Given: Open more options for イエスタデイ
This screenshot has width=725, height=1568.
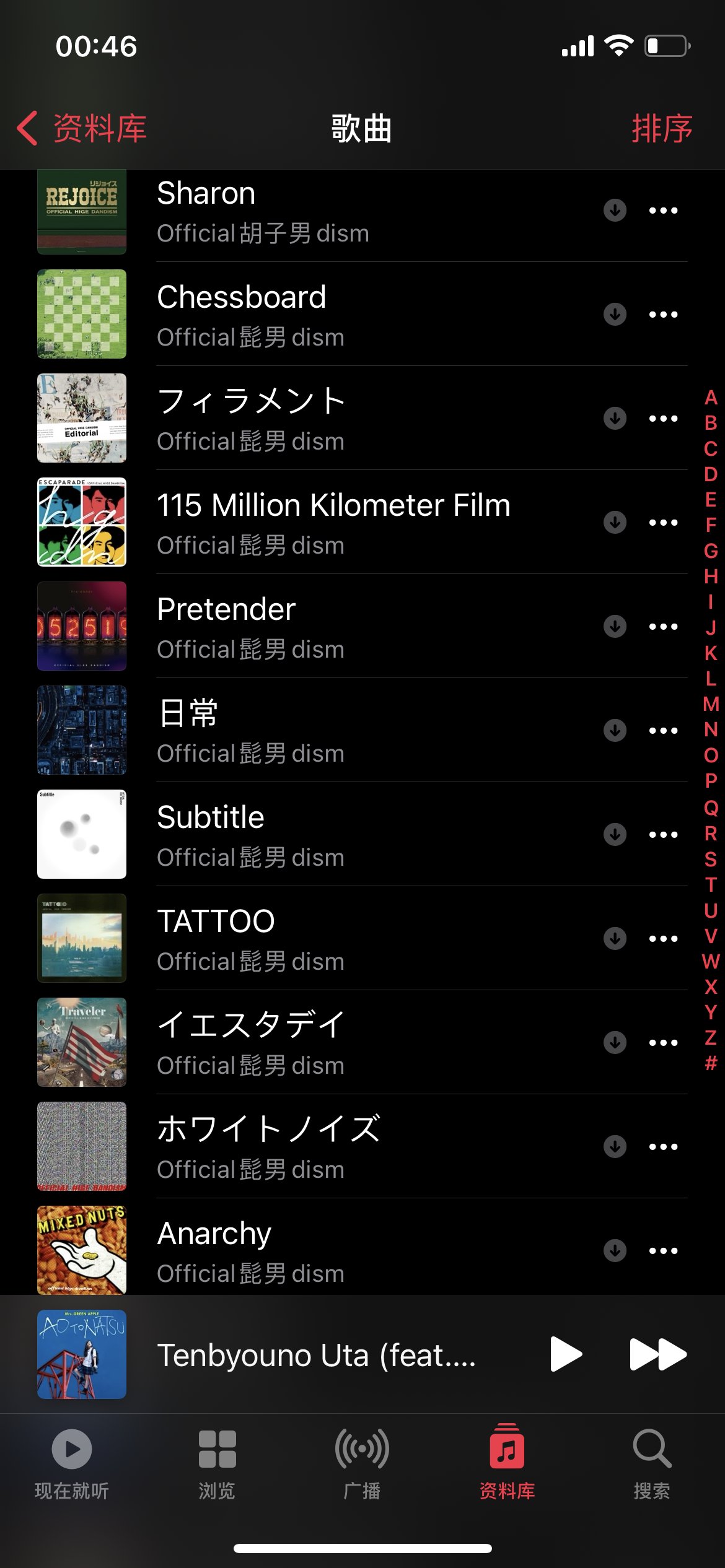Looking at the screenshot, I should coord(663,1043).
